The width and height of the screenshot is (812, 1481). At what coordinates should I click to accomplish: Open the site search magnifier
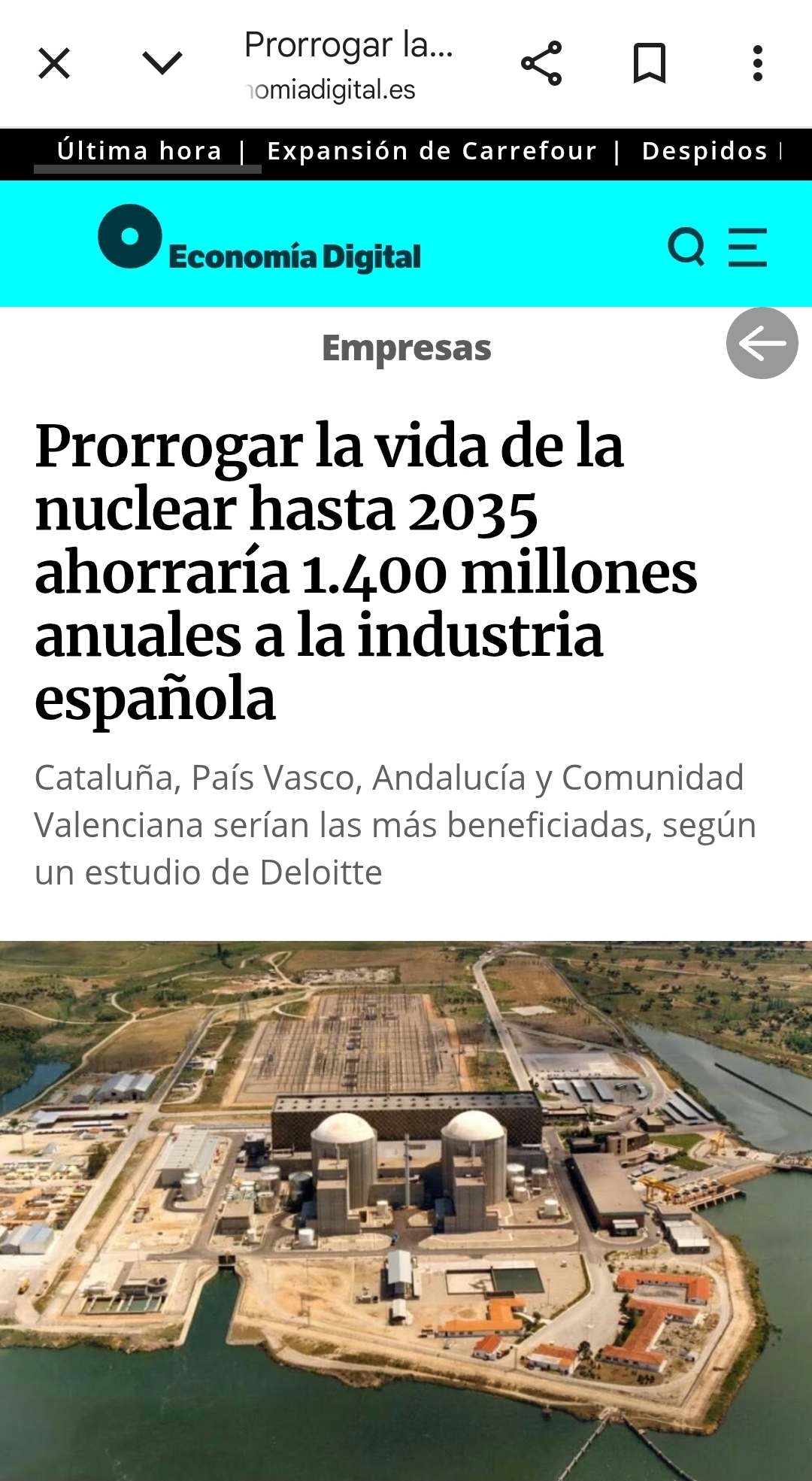tap(686, 247)
